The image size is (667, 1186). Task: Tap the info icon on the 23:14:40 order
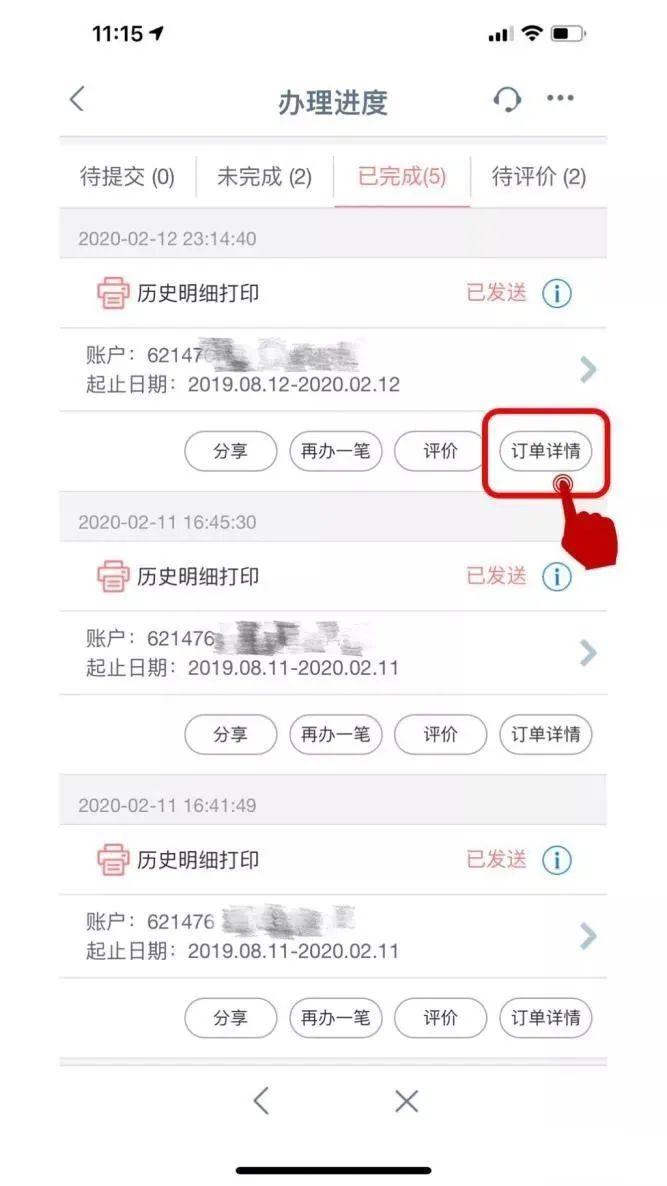pyautogui.click(x=557, y=293)
